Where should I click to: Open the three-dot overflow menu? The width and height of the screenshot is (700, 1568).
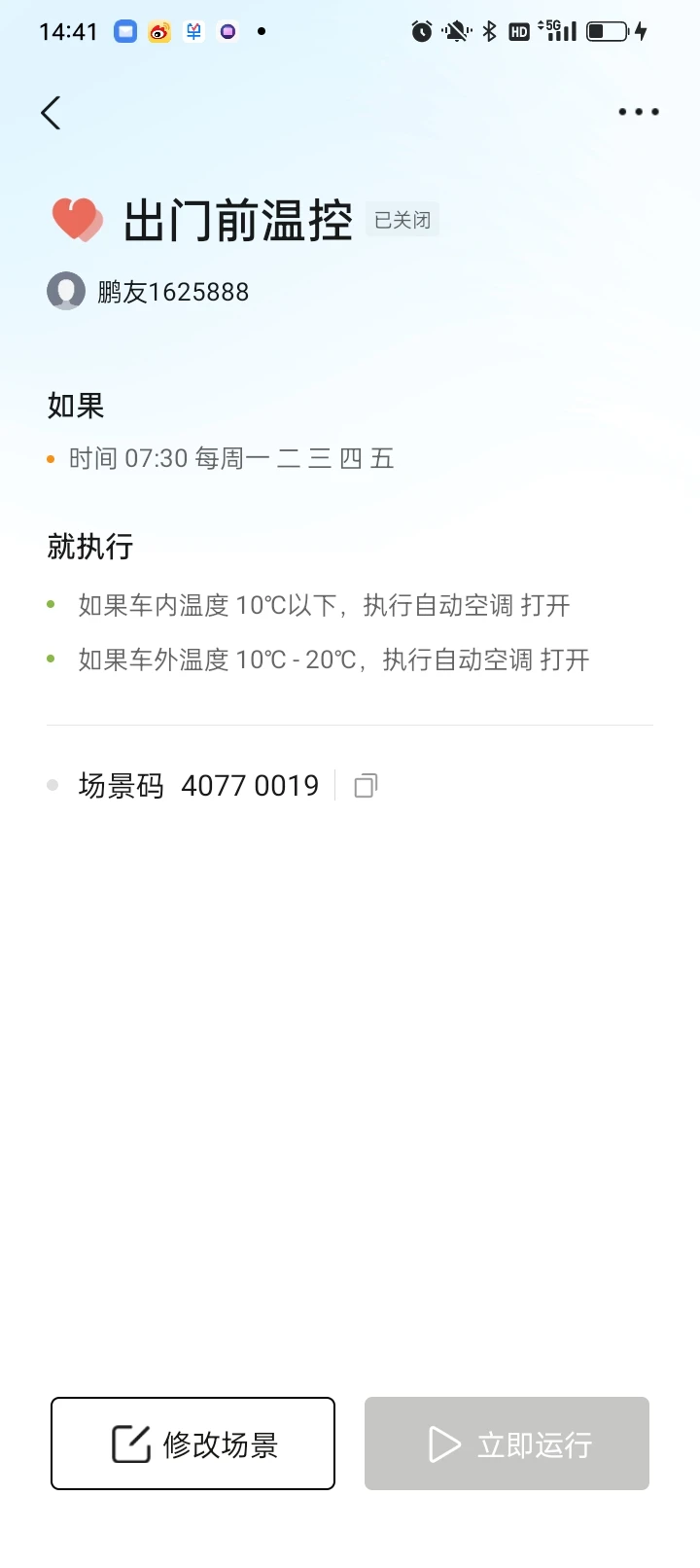click(x=639, y=112)
